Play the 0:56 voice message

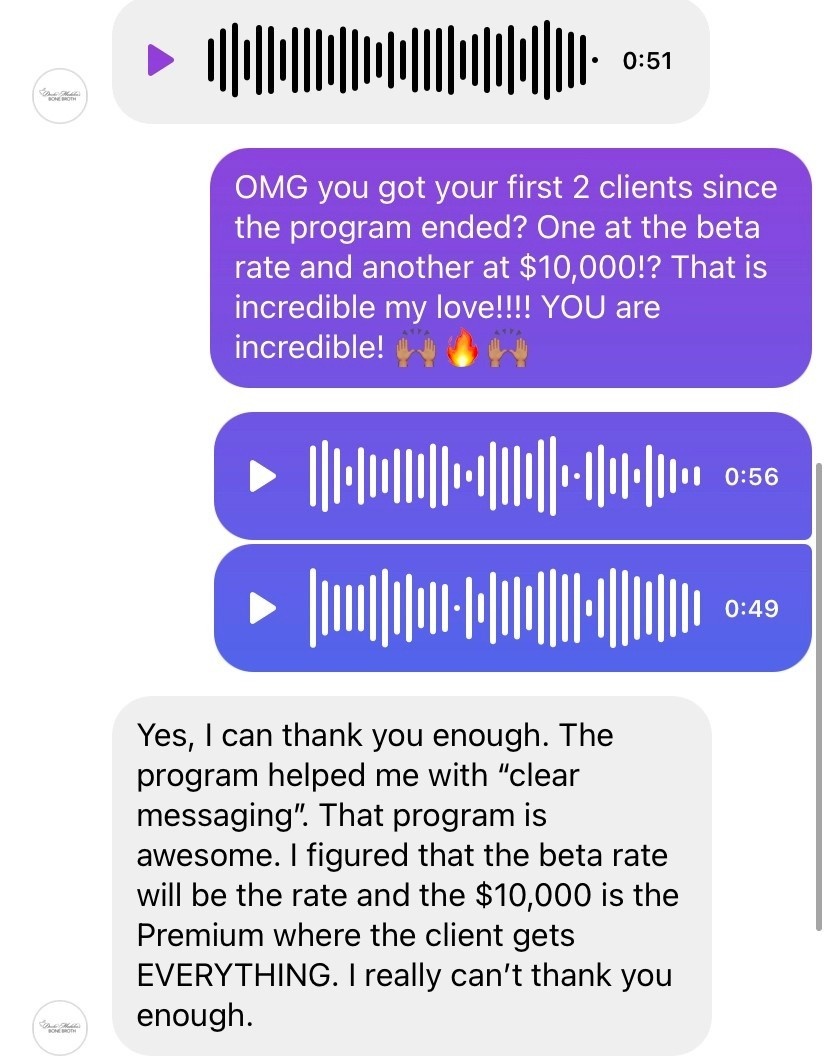click(262, 476)
